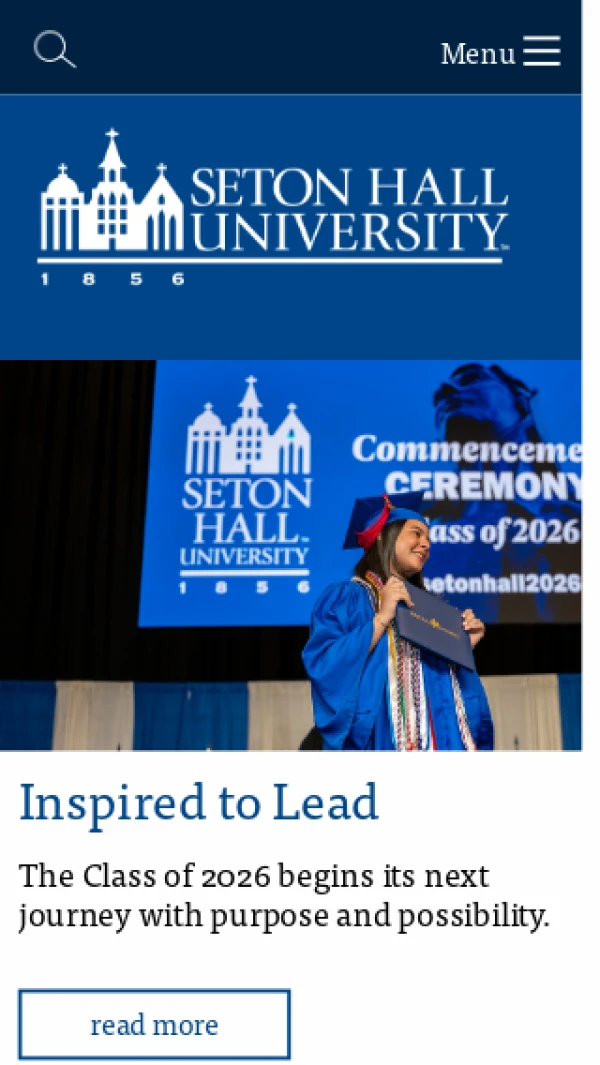600x1065 pixels.
Task: Open the commencement ceremony hero image
Action: coord(291,555)
